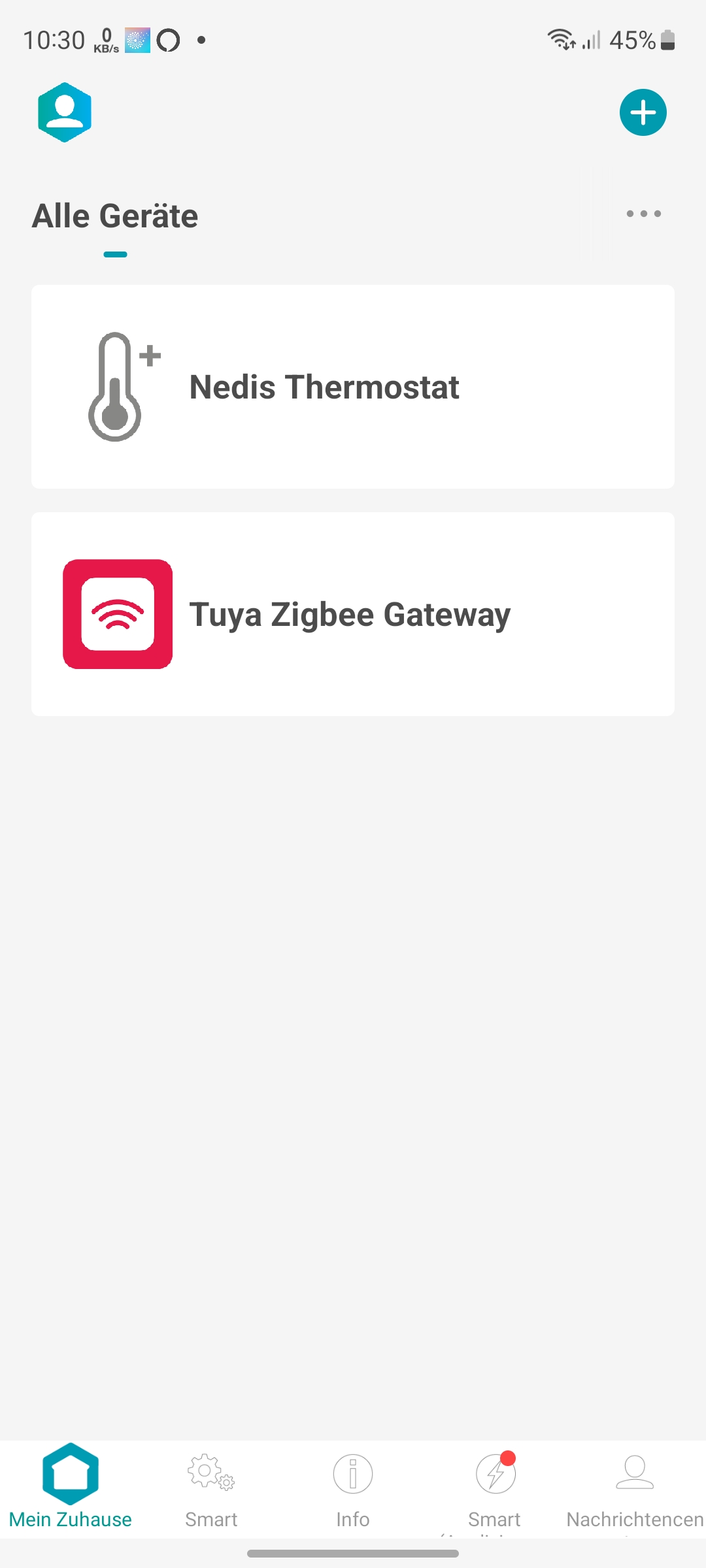Open the Tuya Zigbee Gateway device

tap(353, 614)
